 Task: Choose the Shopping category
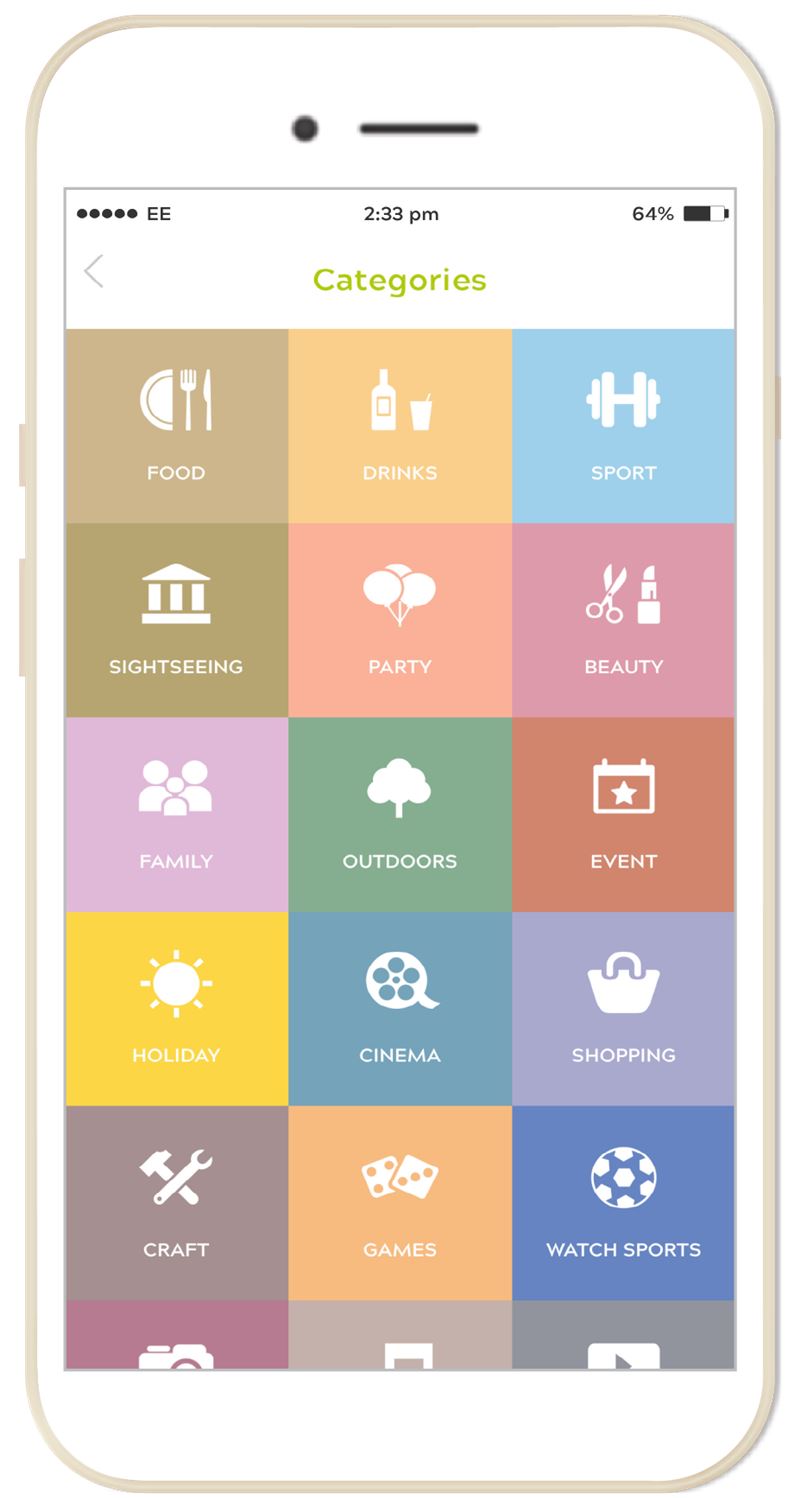623,1008
